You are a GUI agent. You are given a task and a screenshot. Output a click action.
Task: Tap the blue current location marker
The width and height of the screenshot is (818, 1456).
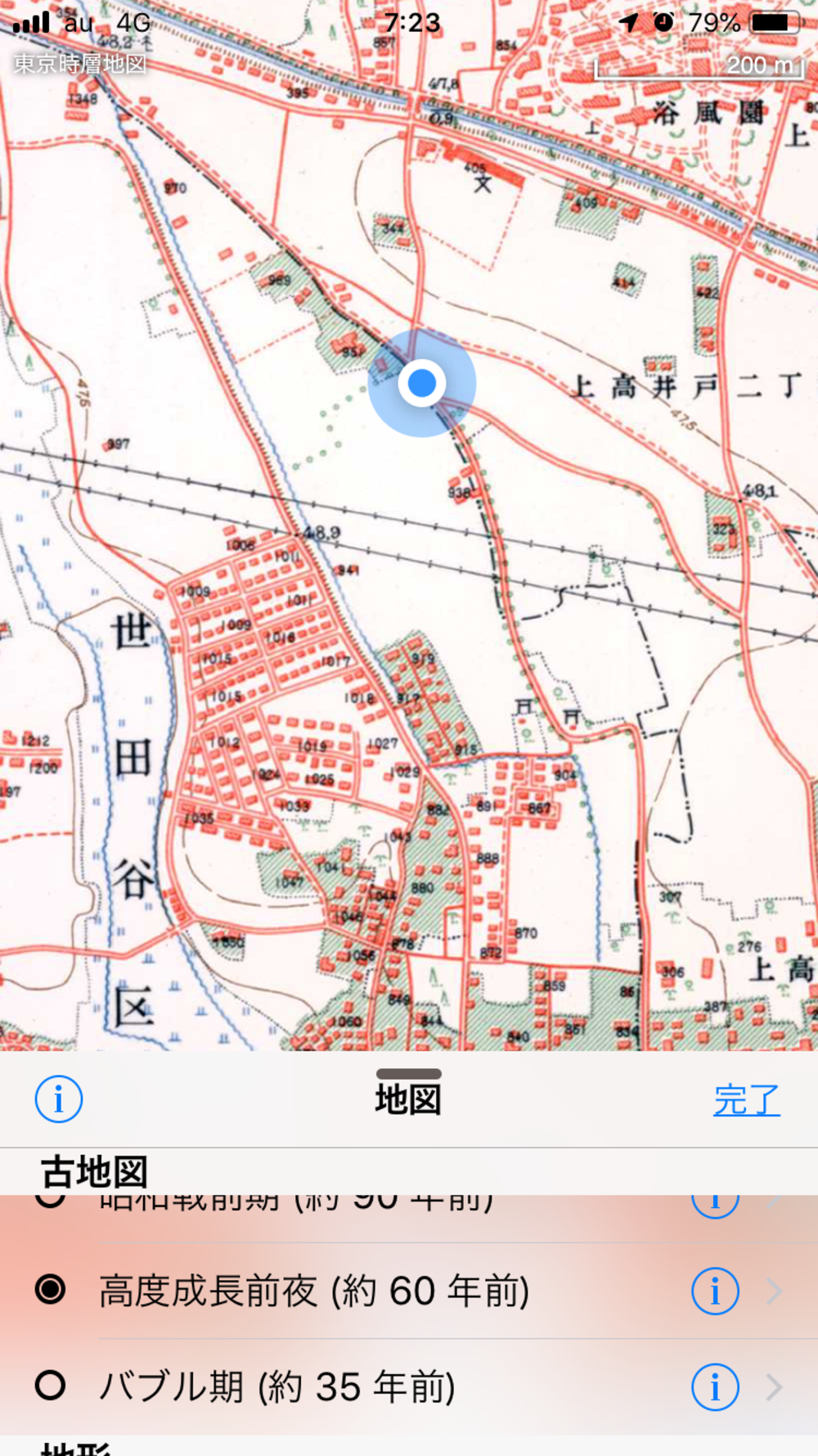[422, 382]
